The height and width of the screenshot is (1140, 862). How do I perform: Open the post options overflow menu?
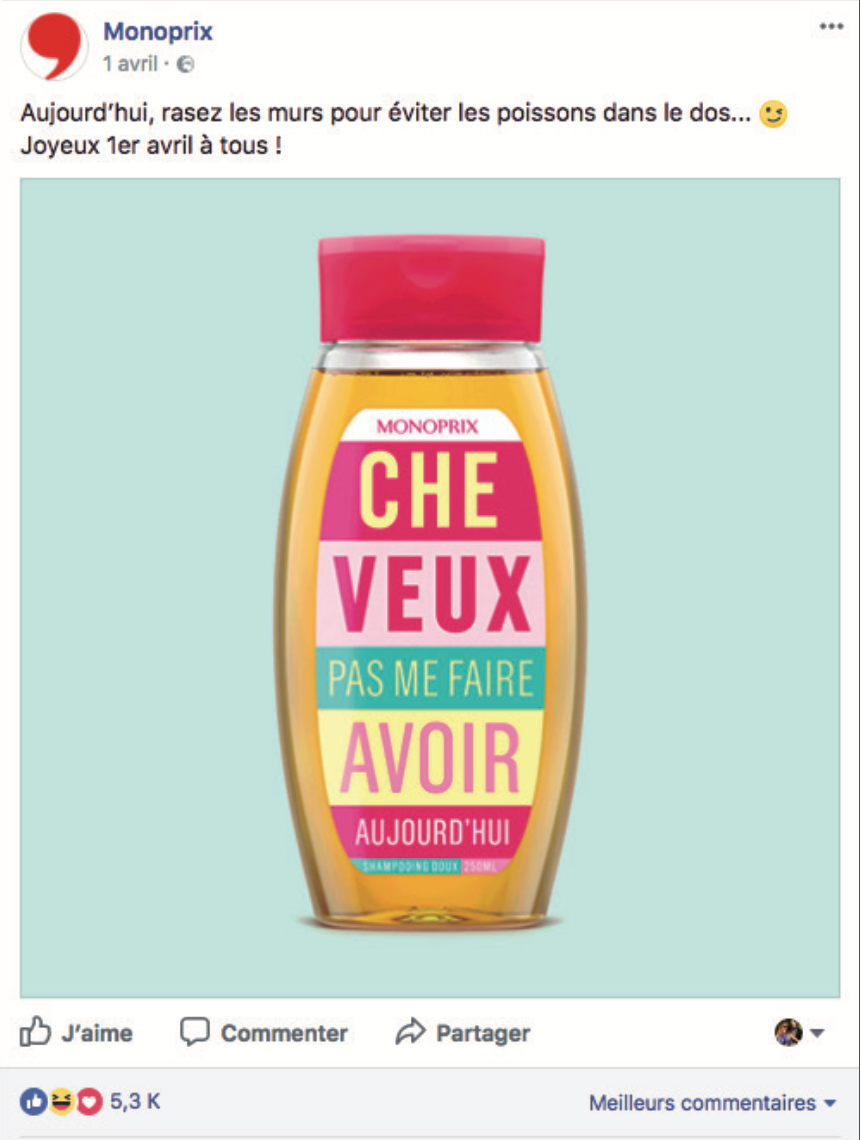(x=831, y=27)
